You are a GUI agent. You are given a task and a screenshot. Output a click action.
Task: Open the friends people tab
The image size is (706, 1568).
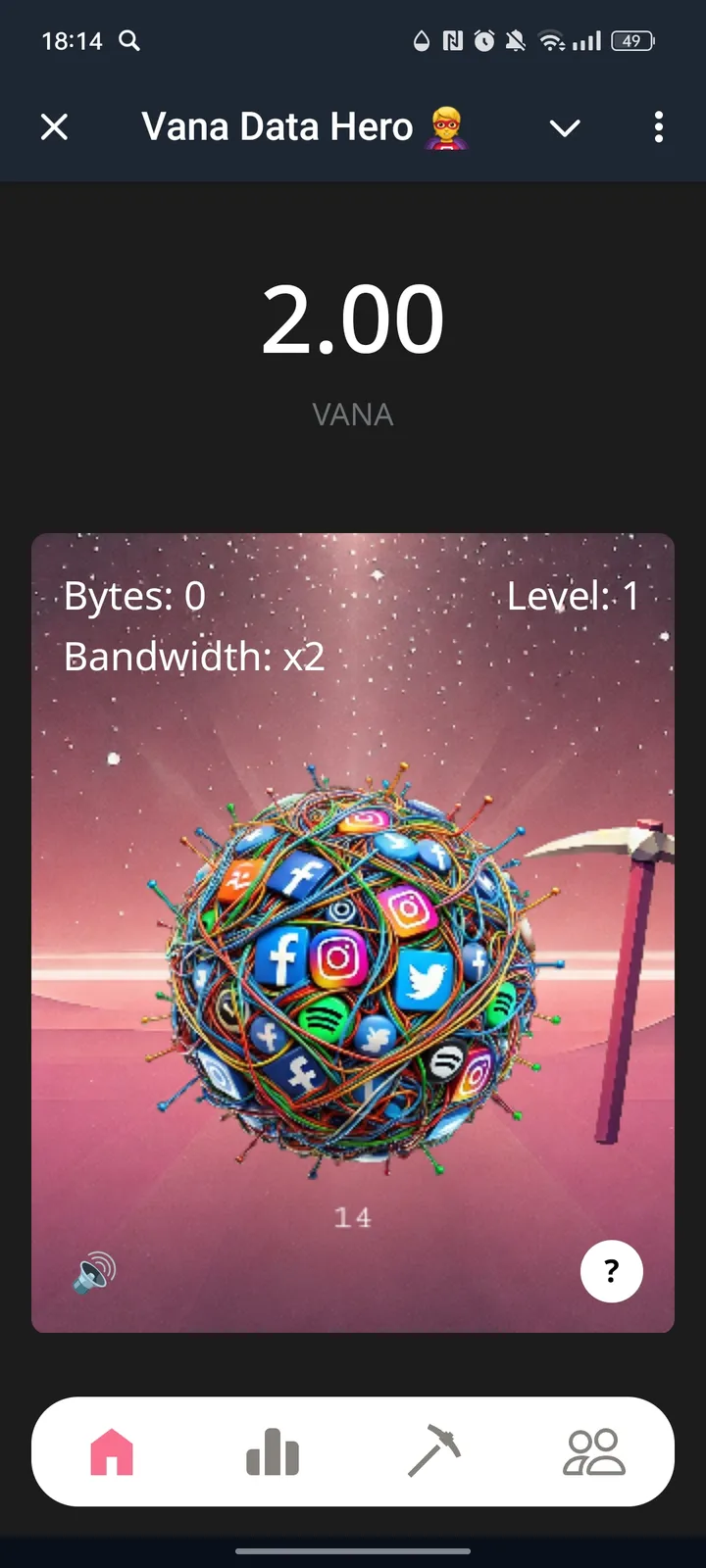tap(593, 1451)
